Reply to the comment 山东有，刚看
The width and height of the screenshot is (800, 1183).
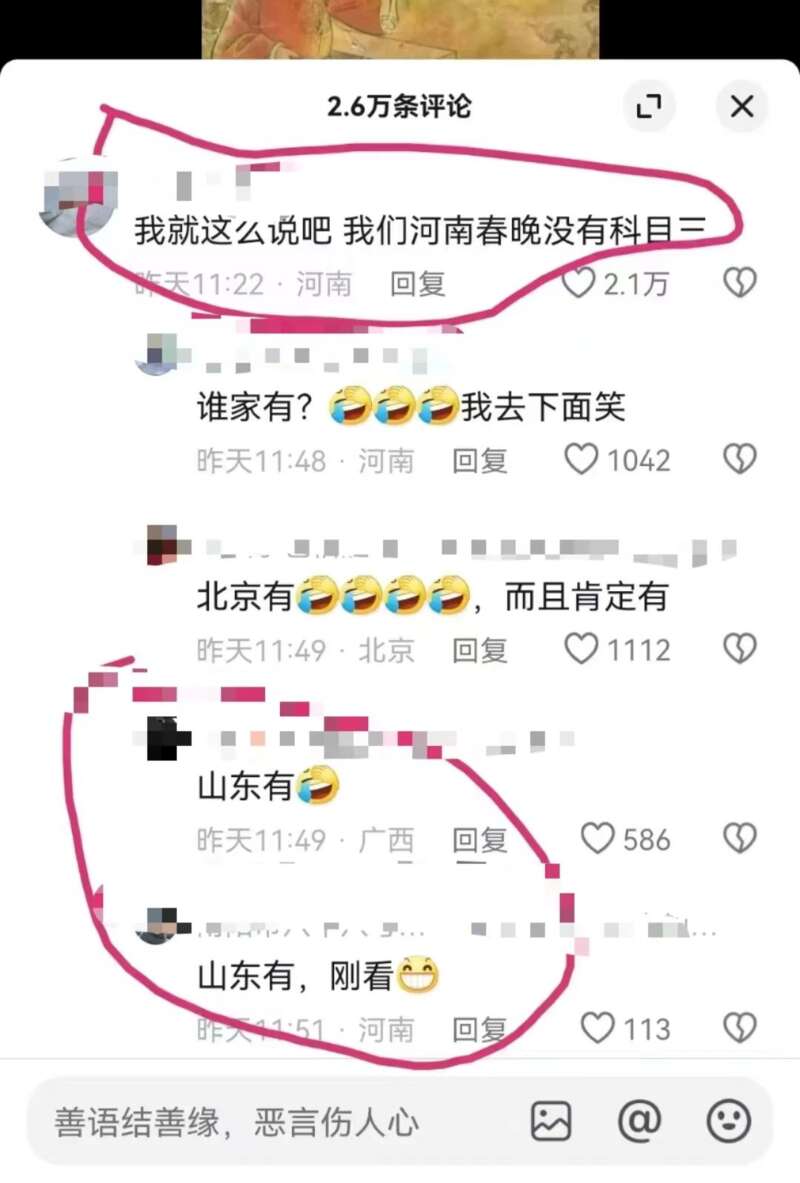[x=479, y=1028]
